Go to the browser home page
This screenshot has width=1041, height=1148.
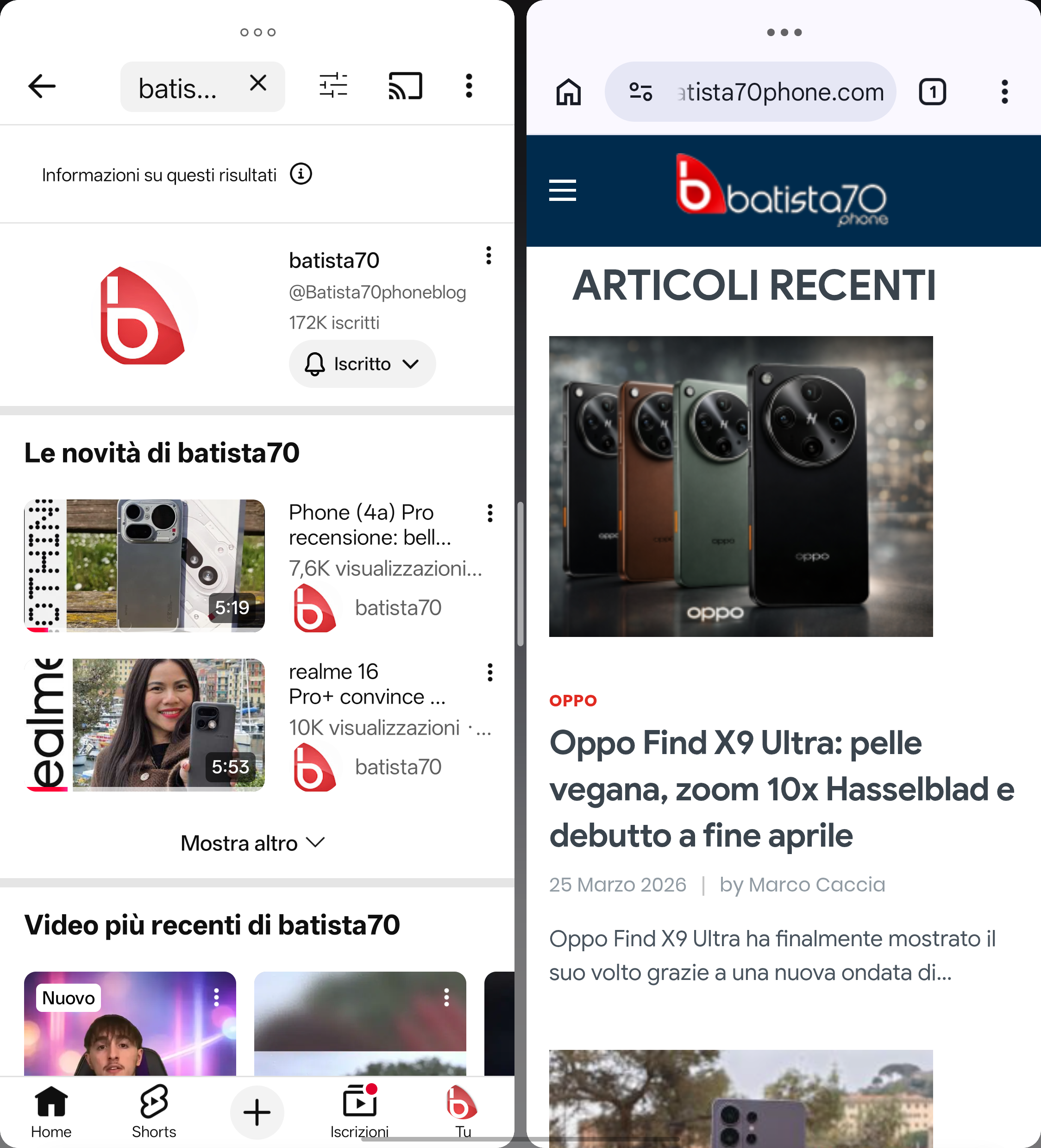click(569, 92)
